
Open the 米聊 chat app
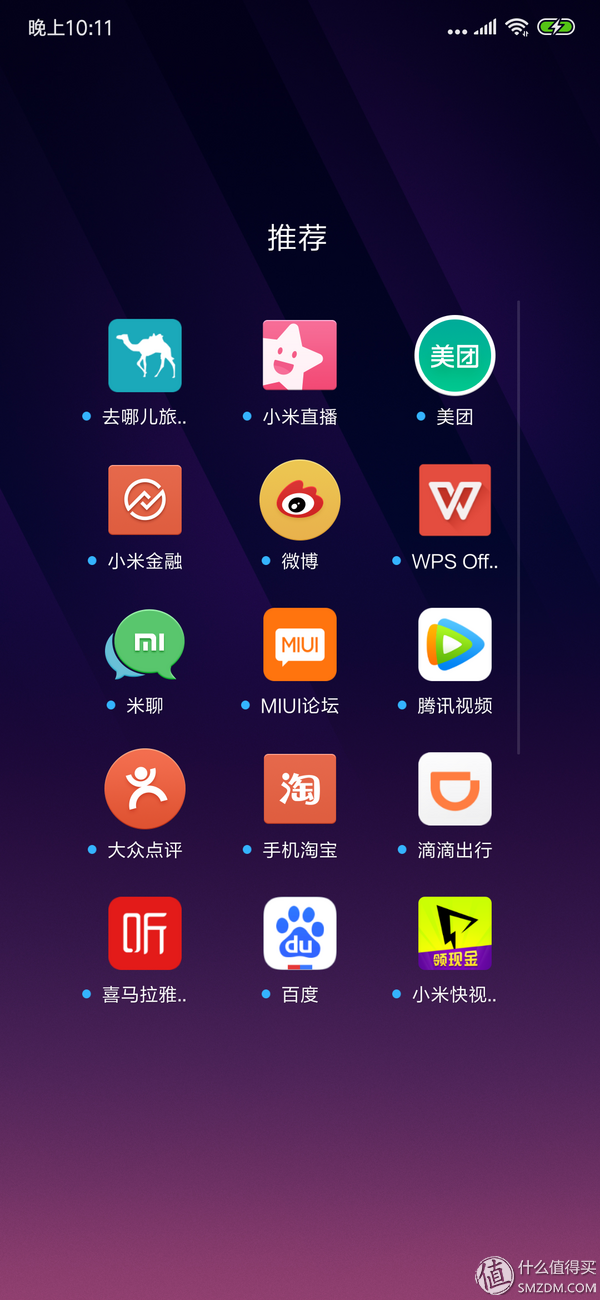point(145,644)
